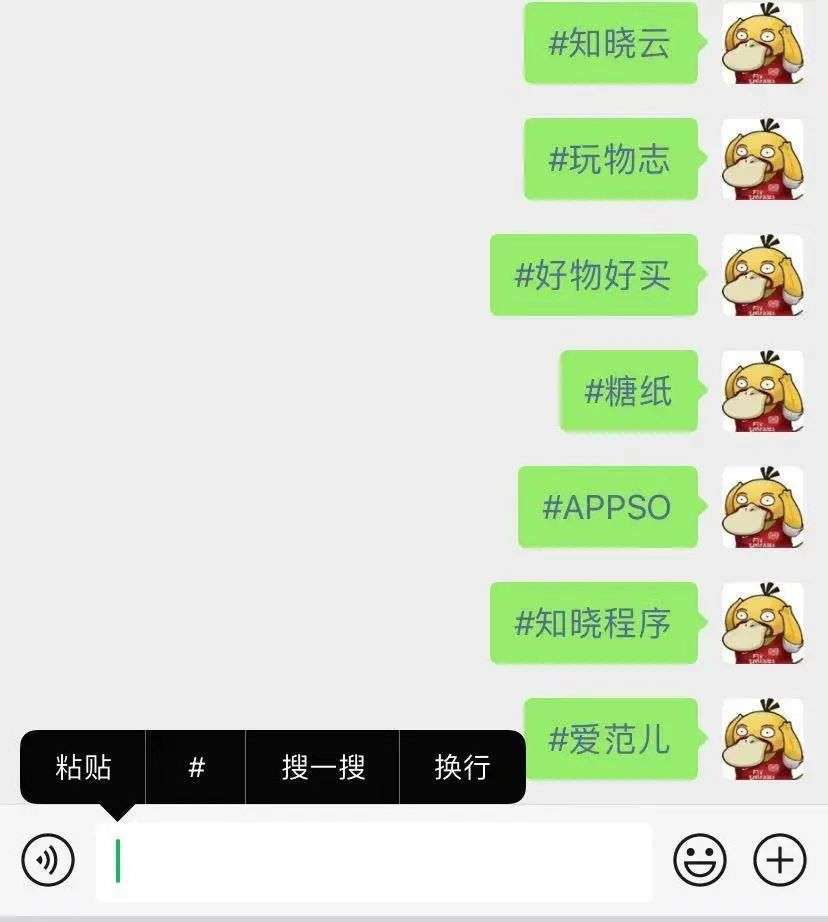Open the #糖纸 hashtag
Image resolution: width=828 pixels, height=922 pixels.
coord(628,391)
